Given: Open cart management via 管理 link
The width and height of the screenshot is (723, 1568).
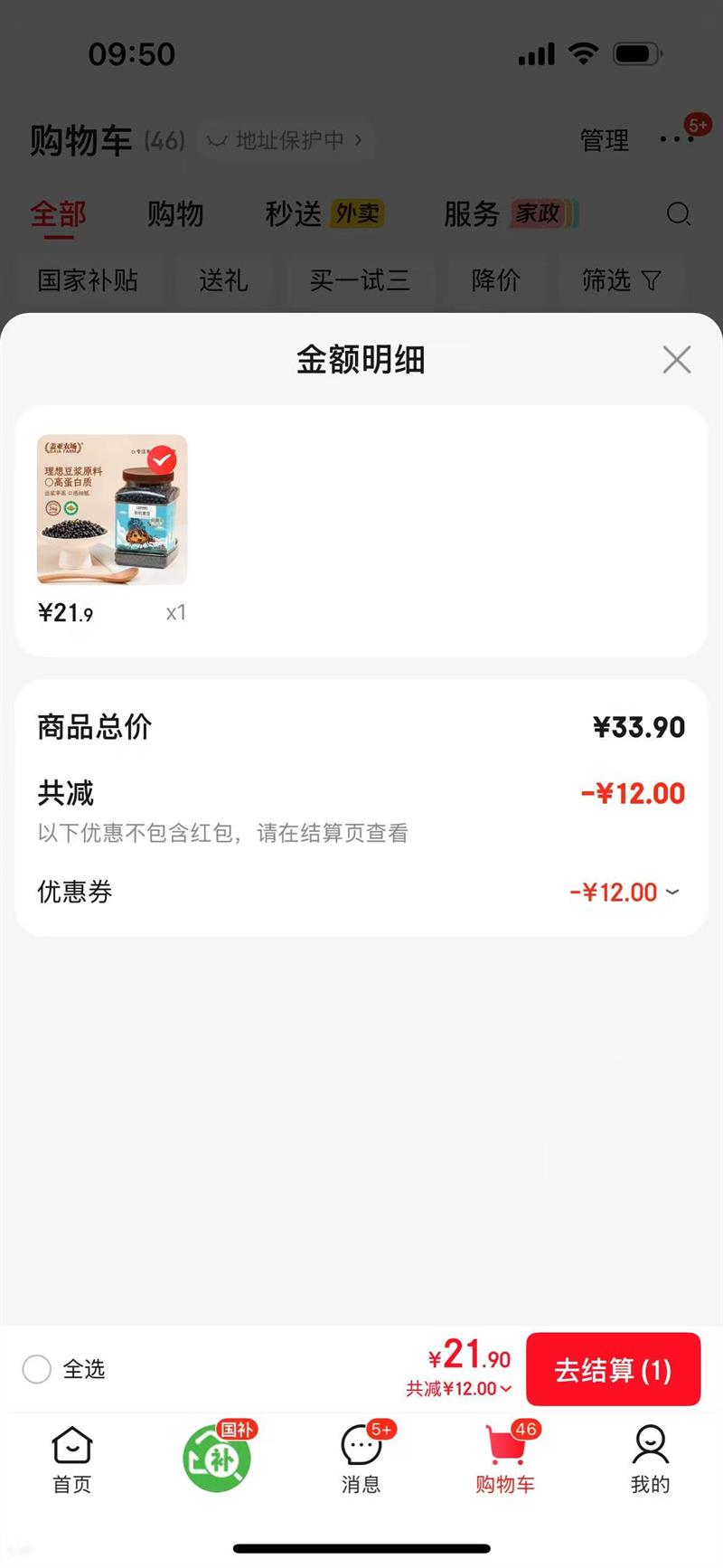Looking at the screenshot, I should pos(604,141).
